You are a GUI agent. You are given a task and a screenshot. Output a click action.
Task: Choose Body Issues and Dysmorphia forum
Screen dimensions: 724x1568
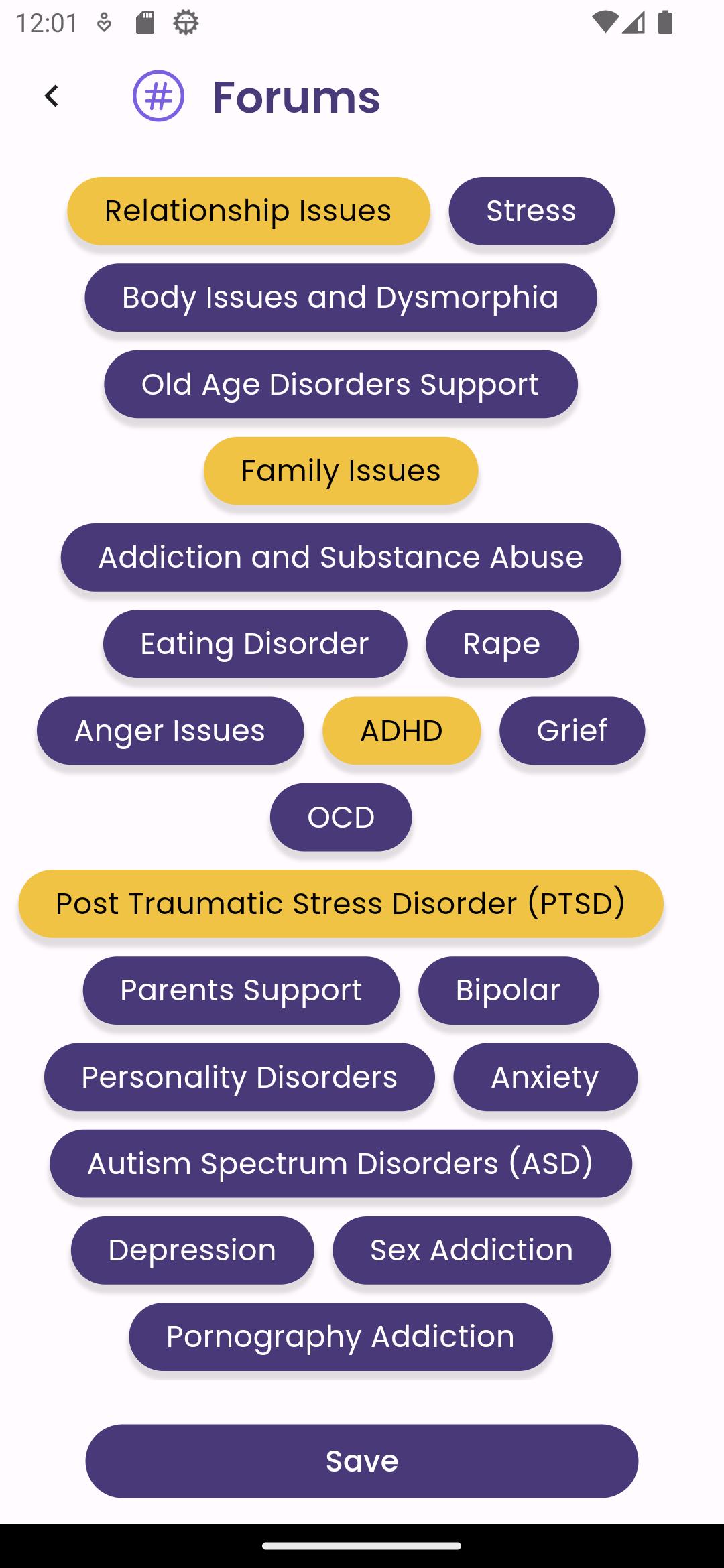(341, 298)
